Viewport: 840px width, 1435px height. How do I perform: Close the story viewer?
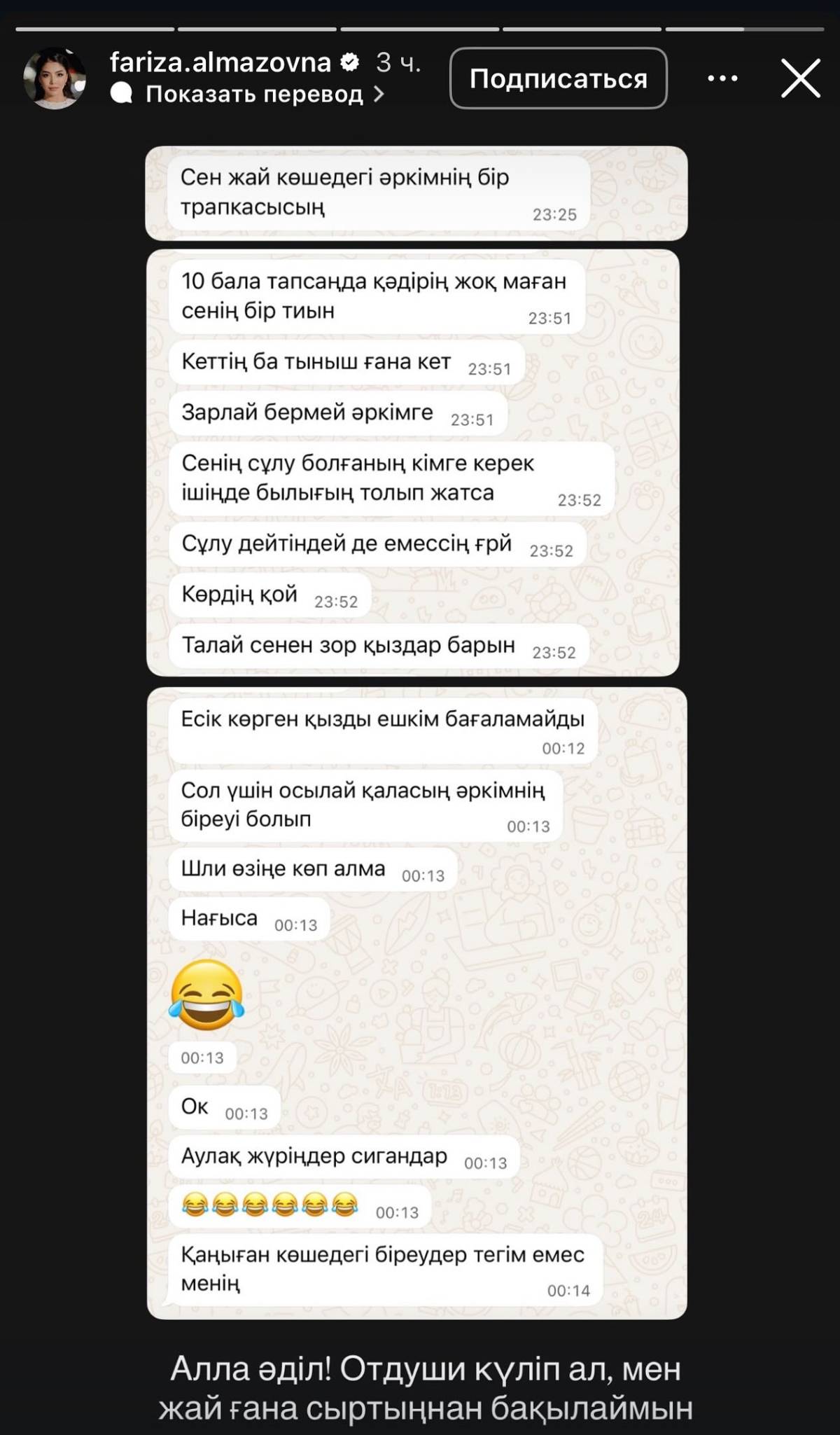pyautogui.click(x=800, y=78)
